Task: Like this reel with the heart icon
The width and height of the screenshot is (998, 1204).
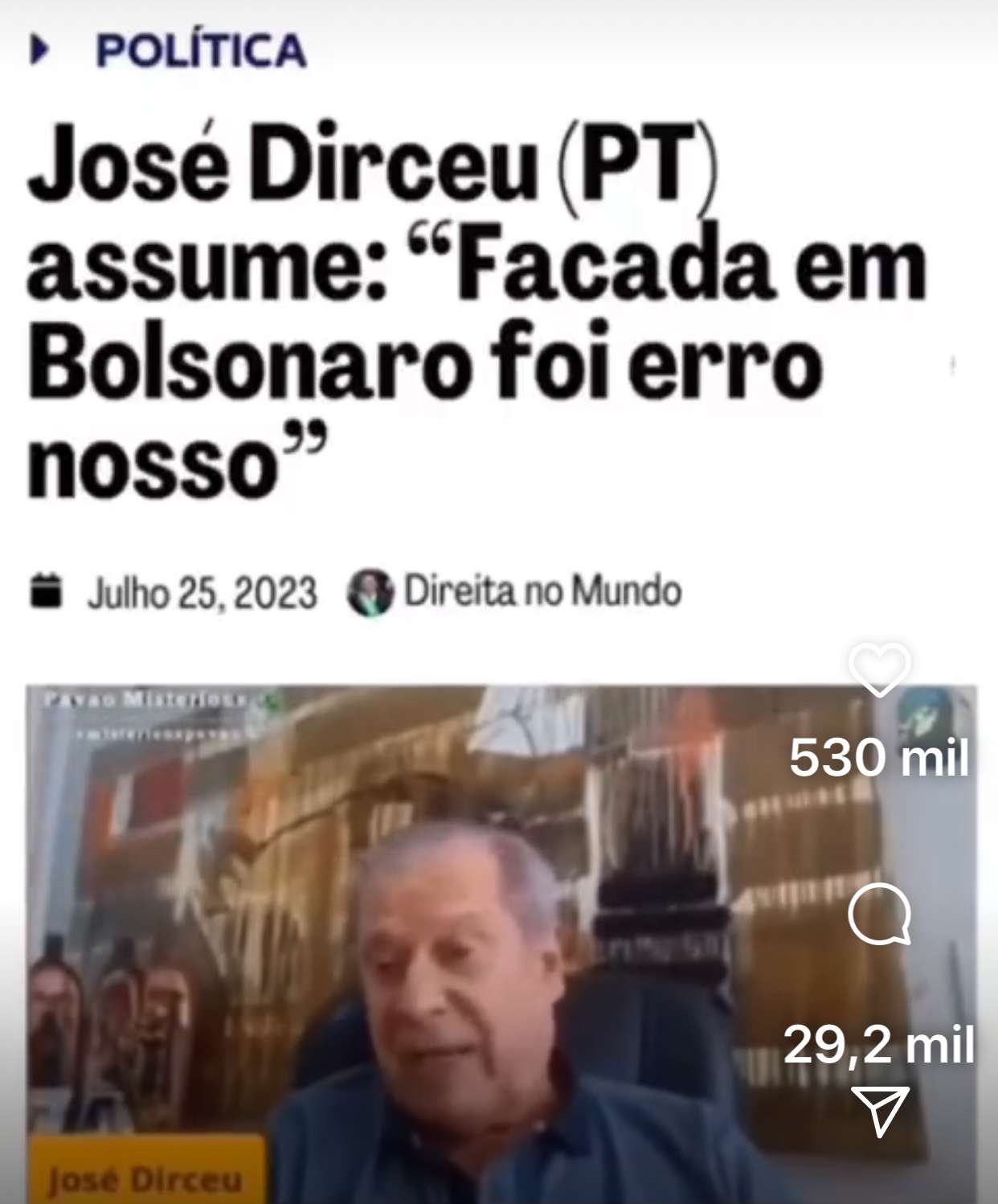Action: 879,670
